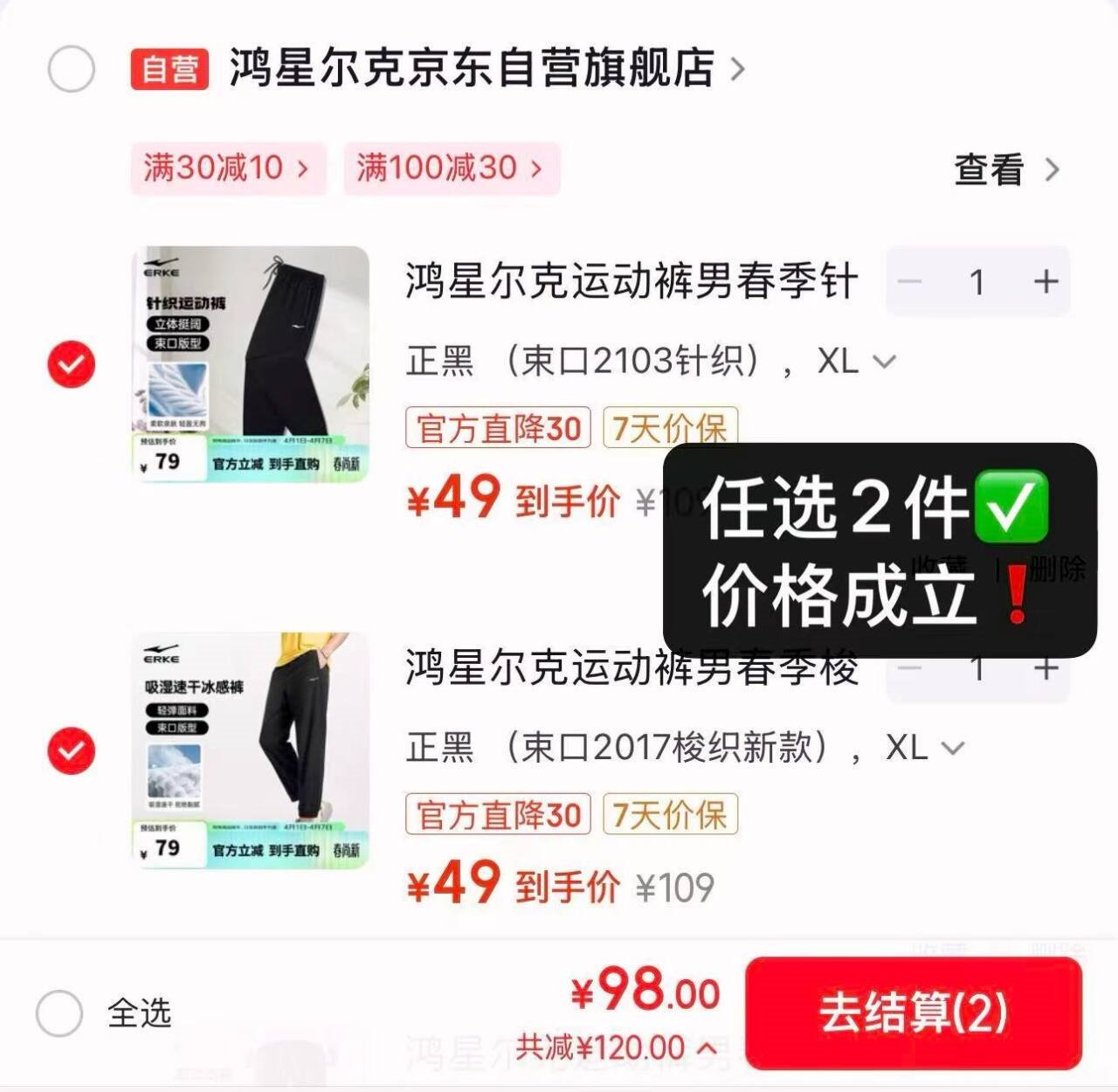The height and width of the screenshot is (1092, 1118).
Task: Uncheck the 束口2103针织 pants item
Action: (71, 363)
